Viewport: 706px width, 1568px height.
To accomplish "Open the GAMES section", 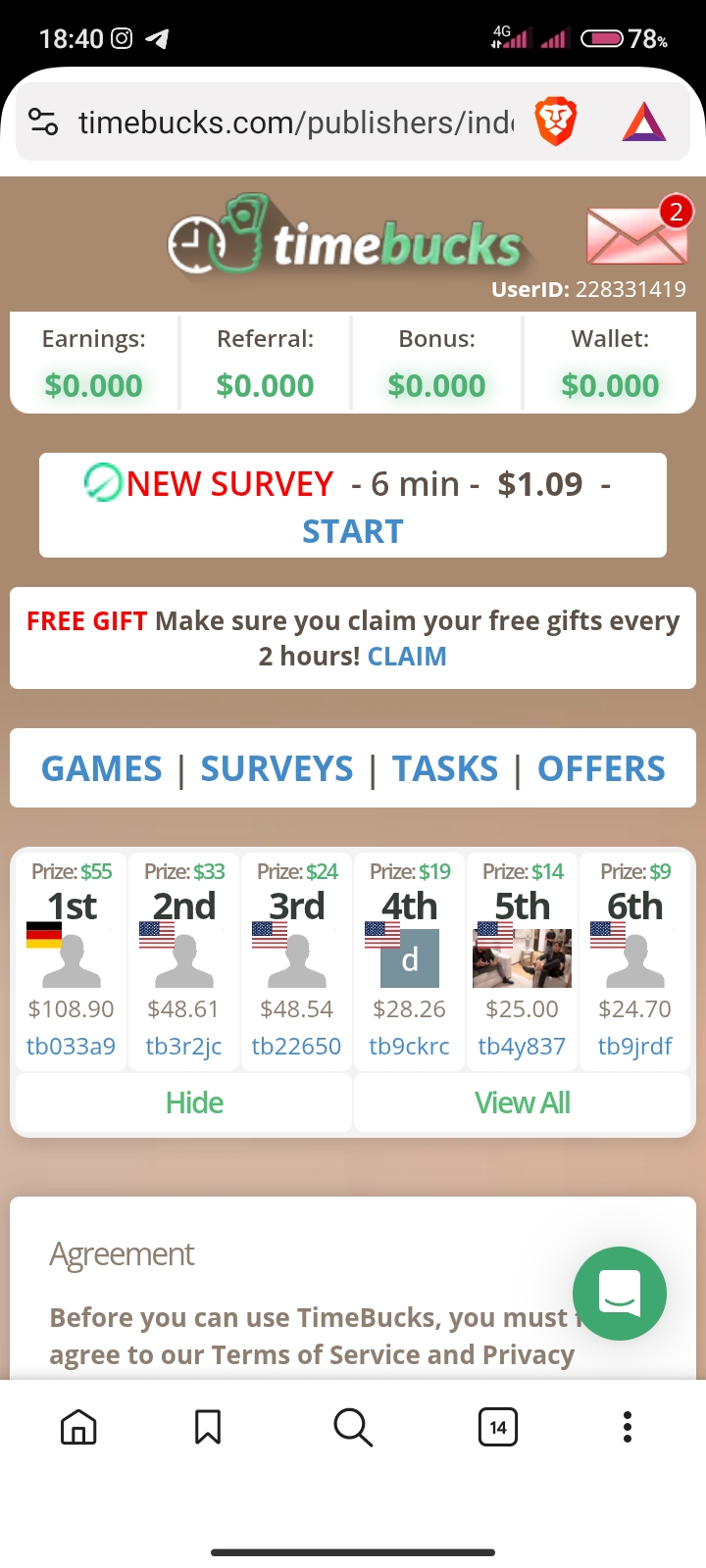I will pos(102,768).
